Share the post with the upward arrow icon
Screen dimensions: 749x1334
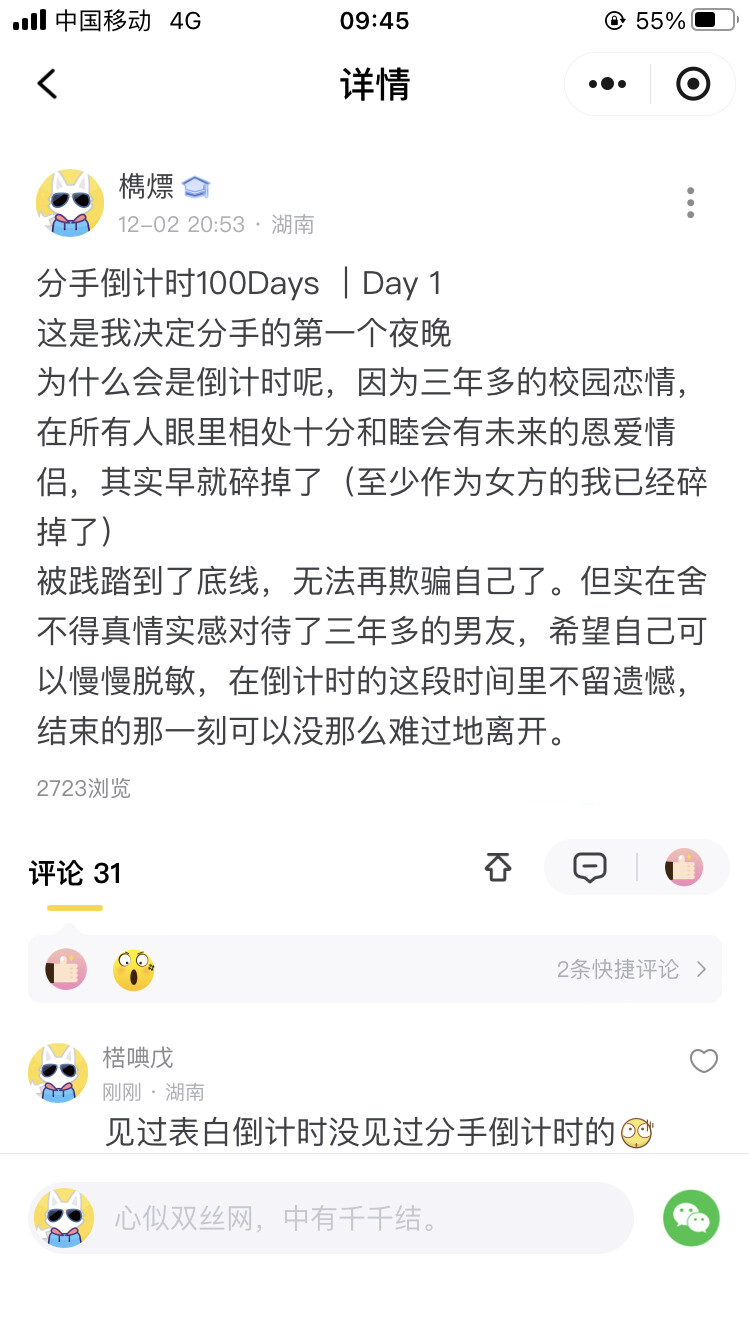(x=498, y=867)
